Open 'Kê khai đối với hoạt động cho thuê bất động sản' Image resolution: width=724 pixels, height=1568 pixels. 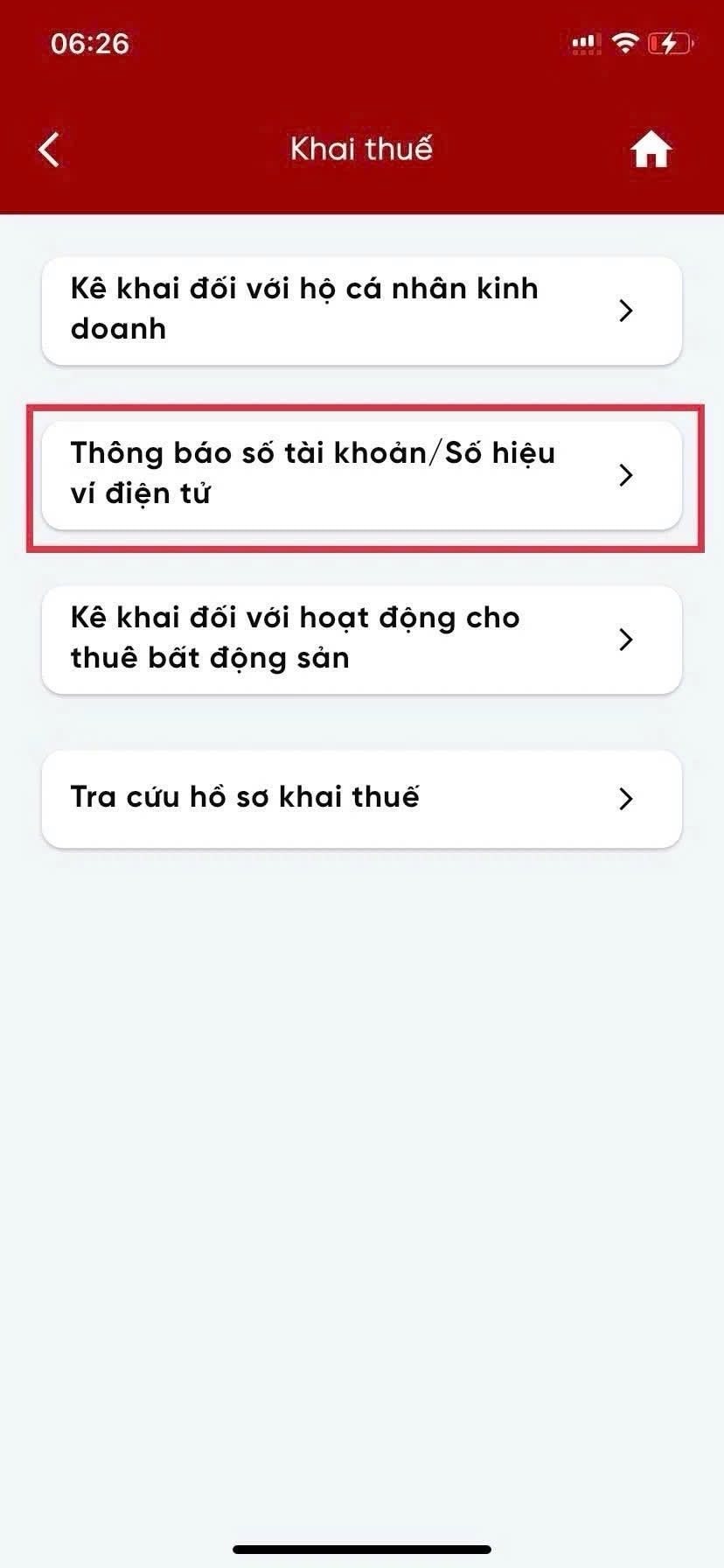tap(361, 639)
